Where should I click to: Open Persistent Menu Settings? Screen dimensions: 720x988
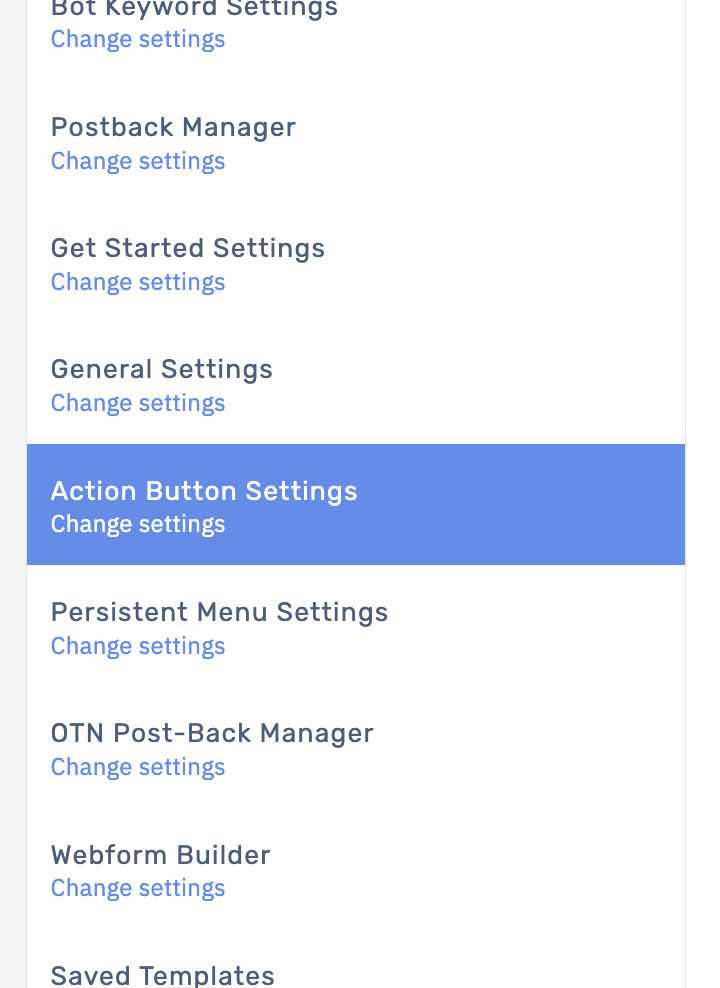(138, 646)
